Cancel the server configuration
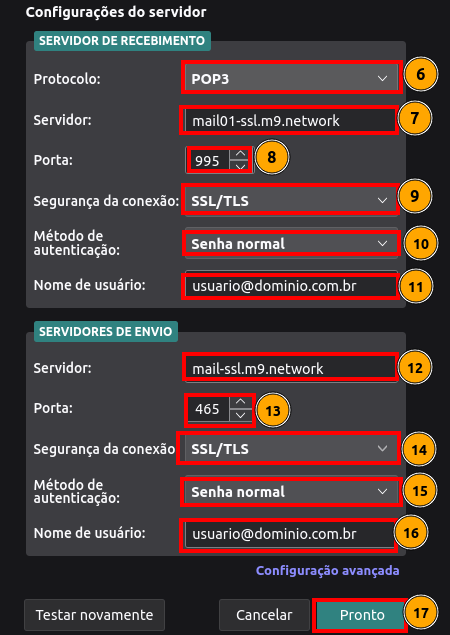This screenshot has height=635, width=450. 264,615
